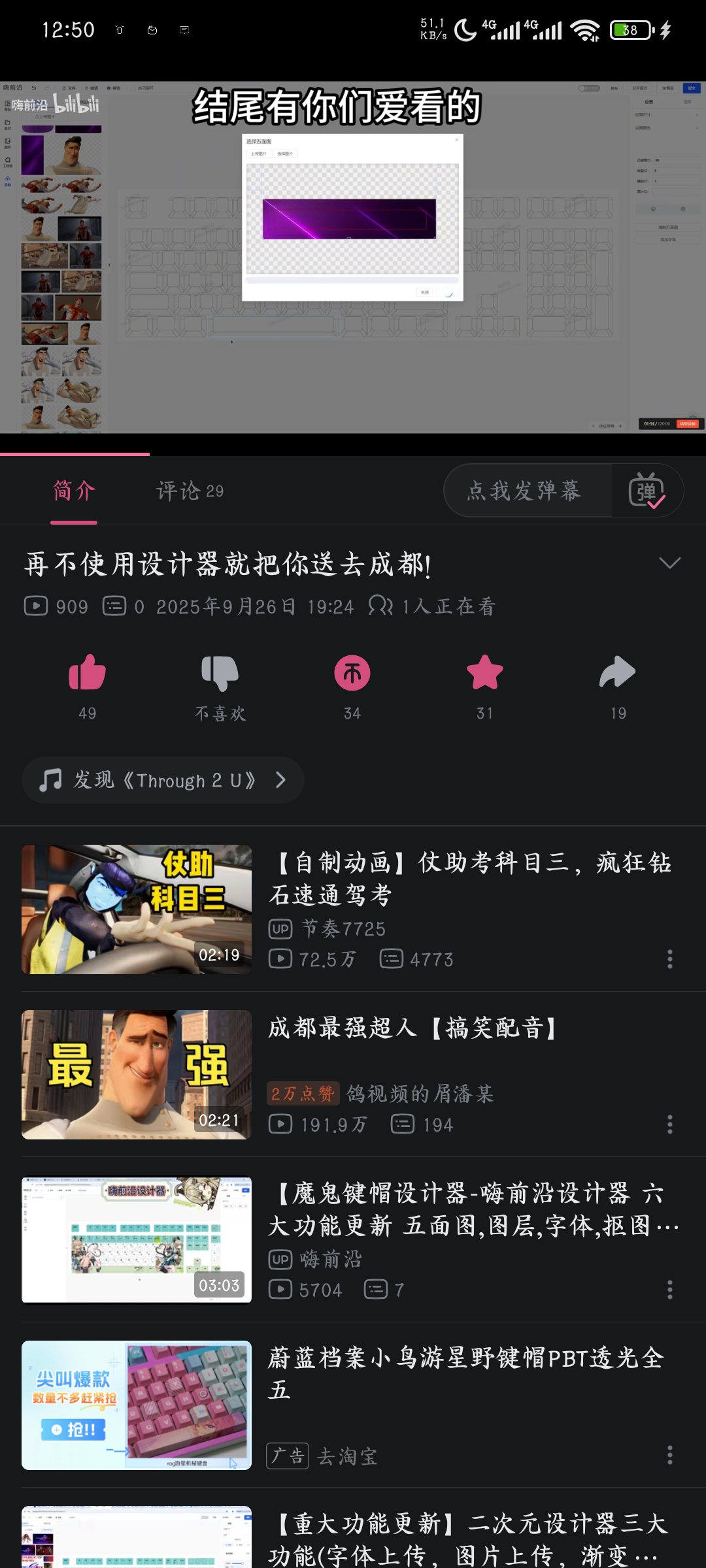
Task: Expand the video description with the chevron
Action: point(670,563)
